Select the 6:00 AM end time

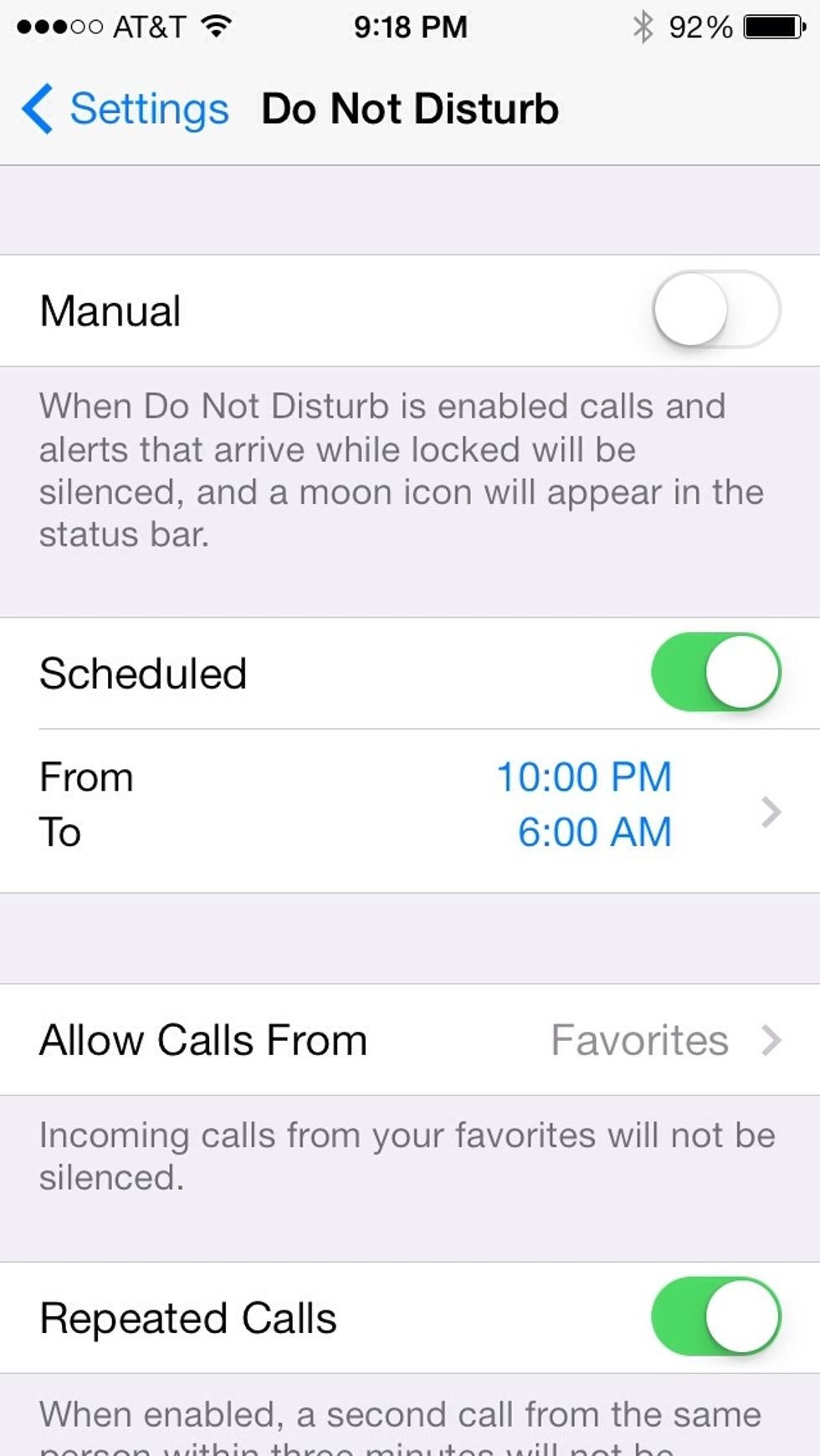click(594, 832)
